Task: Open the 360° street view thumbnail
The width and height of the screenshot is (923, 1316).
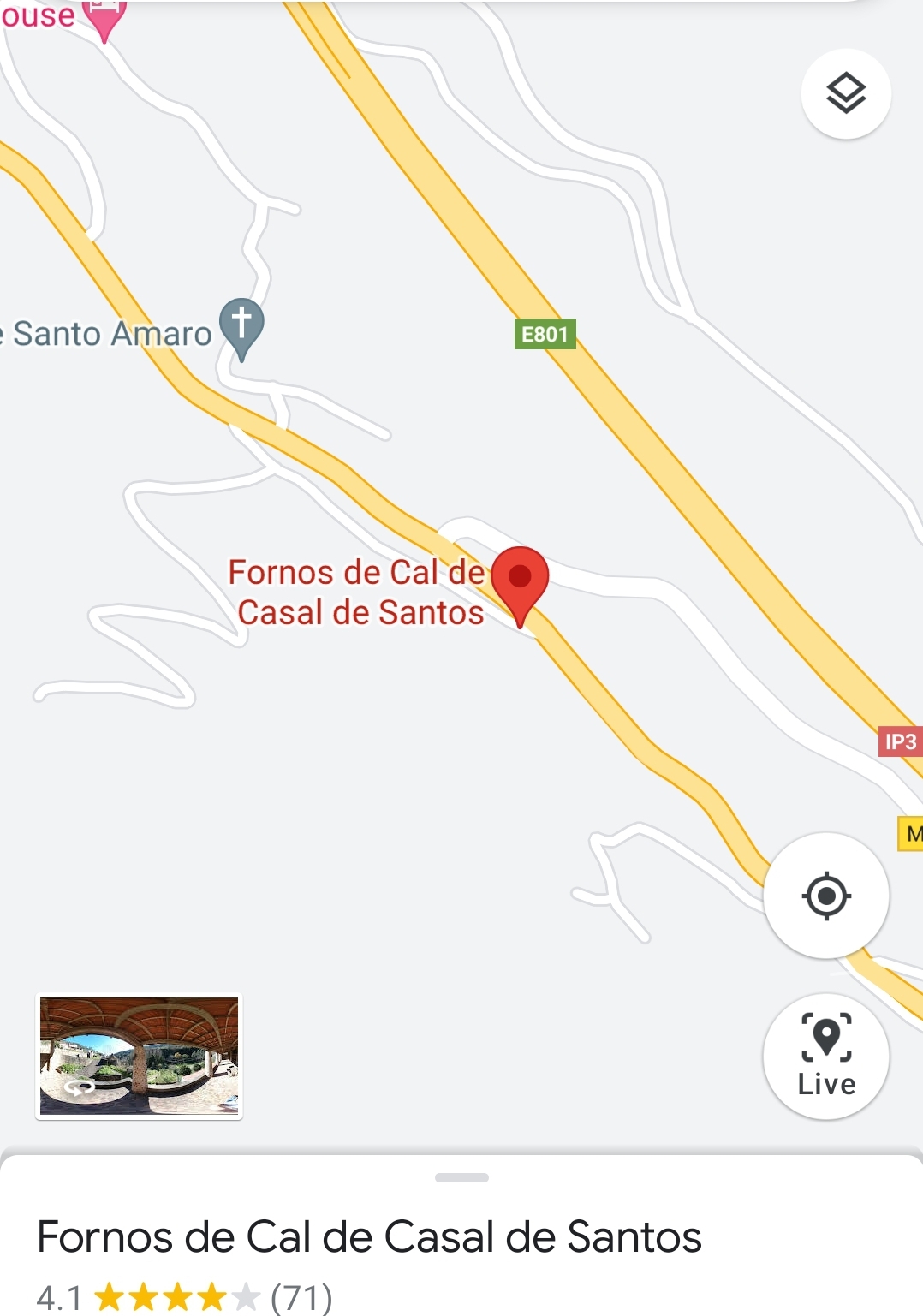Action: pos(139,1056)
